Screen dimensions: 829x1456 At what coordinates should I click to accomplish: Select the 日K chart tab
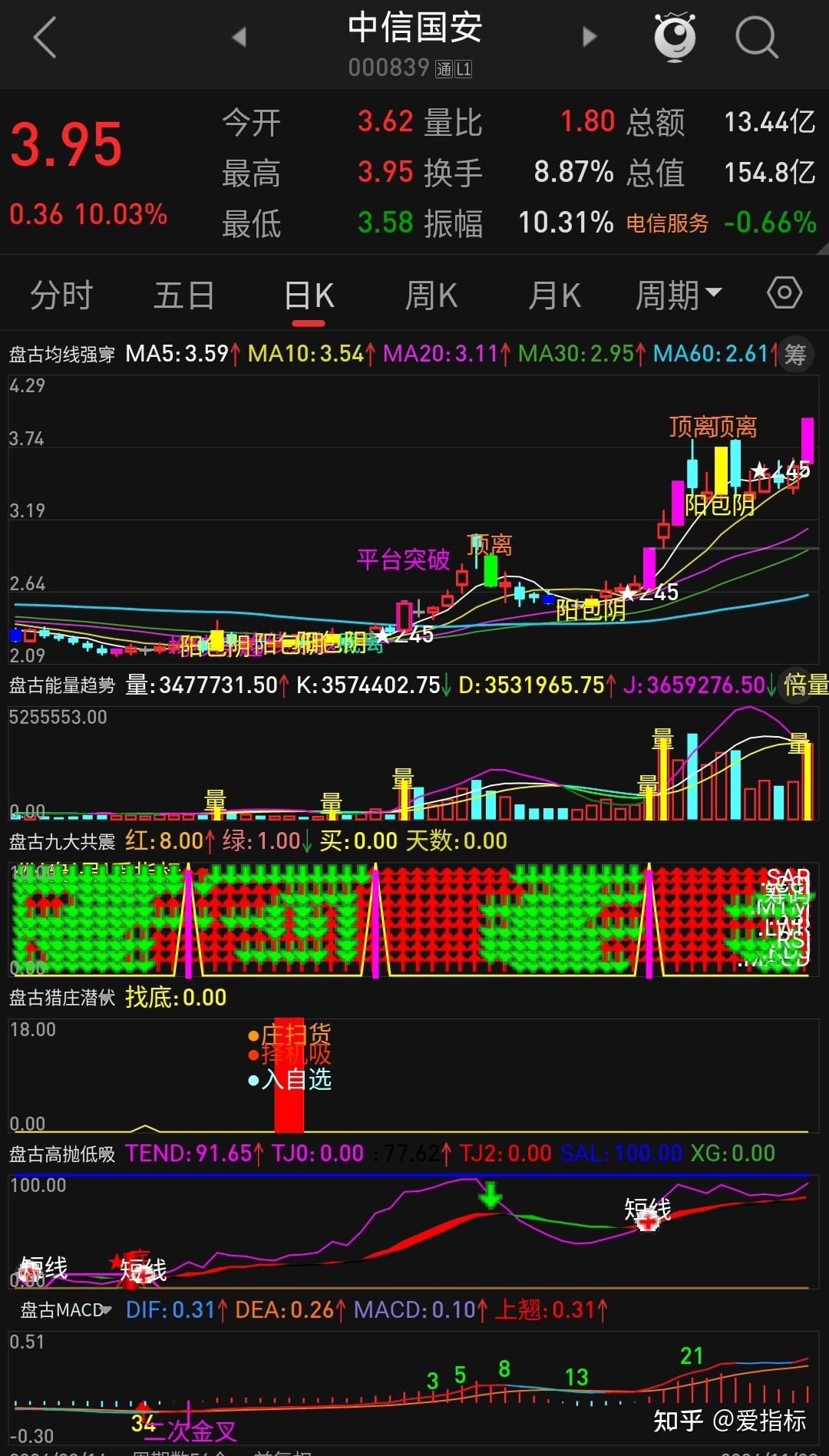click(309, 295)
